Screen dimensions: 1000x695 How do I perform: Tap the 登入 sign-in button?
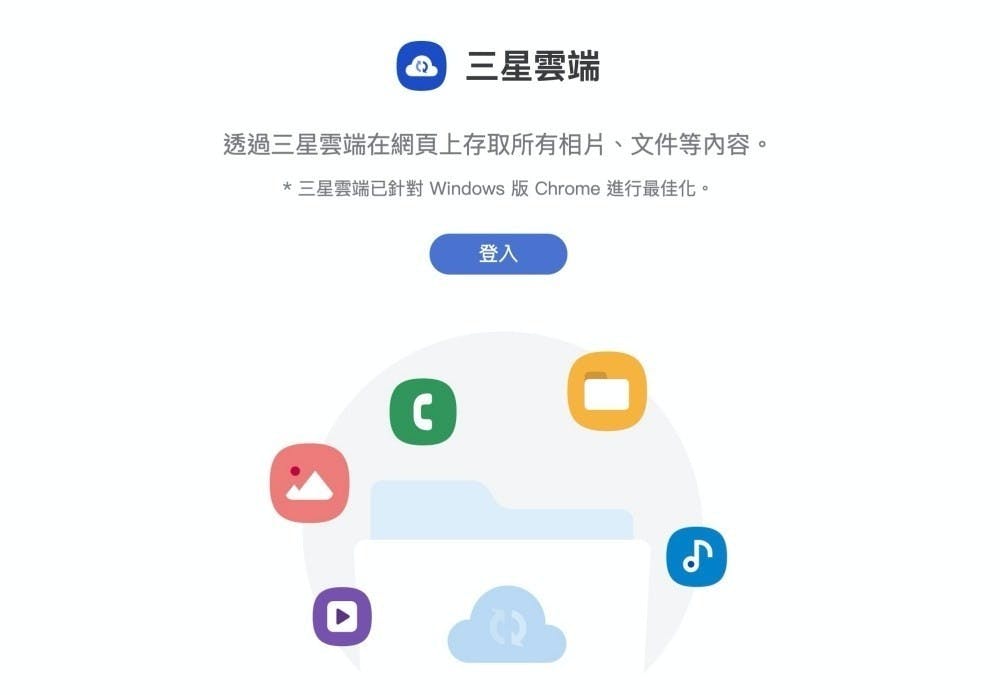(x=498, y=254)
